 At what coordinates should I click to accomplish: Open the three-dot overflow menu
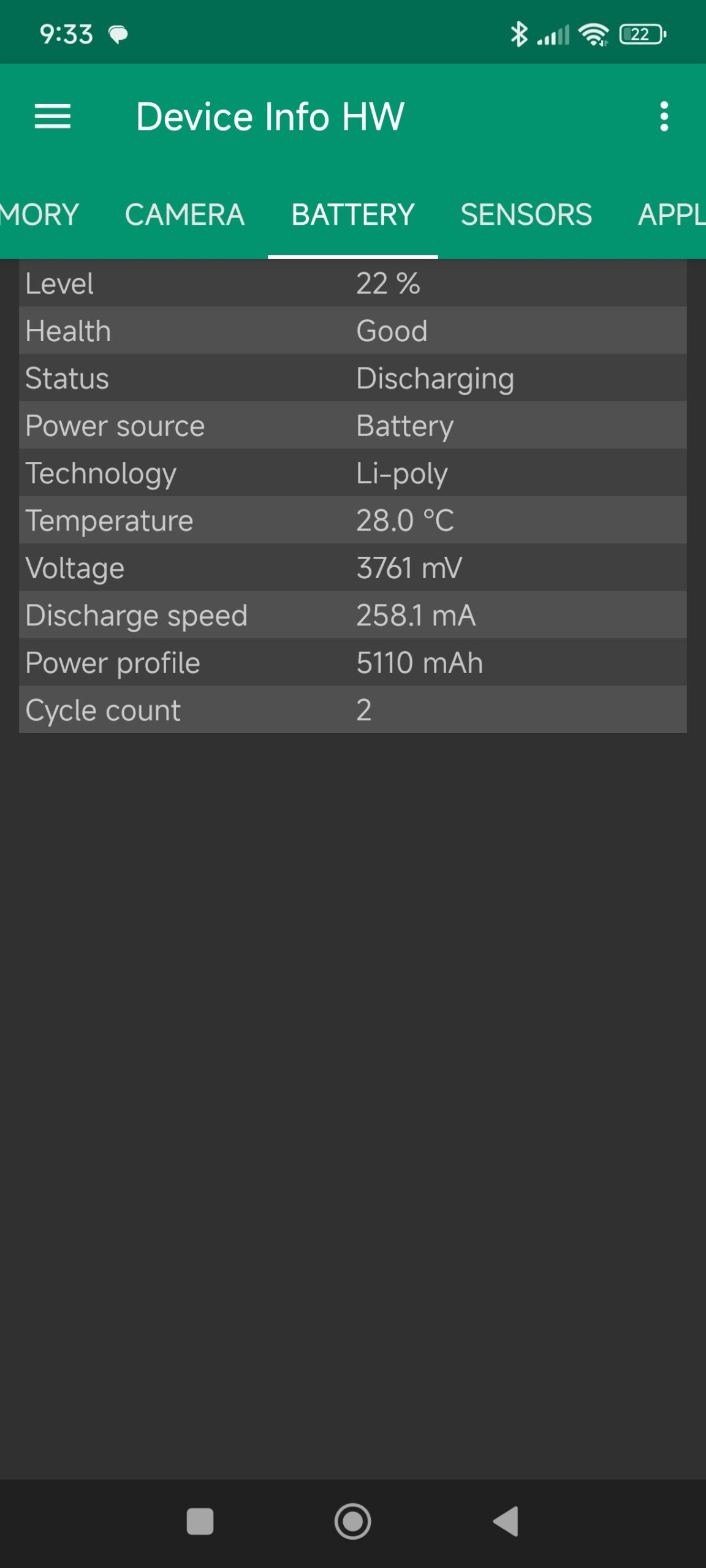[x=664, y=116]
